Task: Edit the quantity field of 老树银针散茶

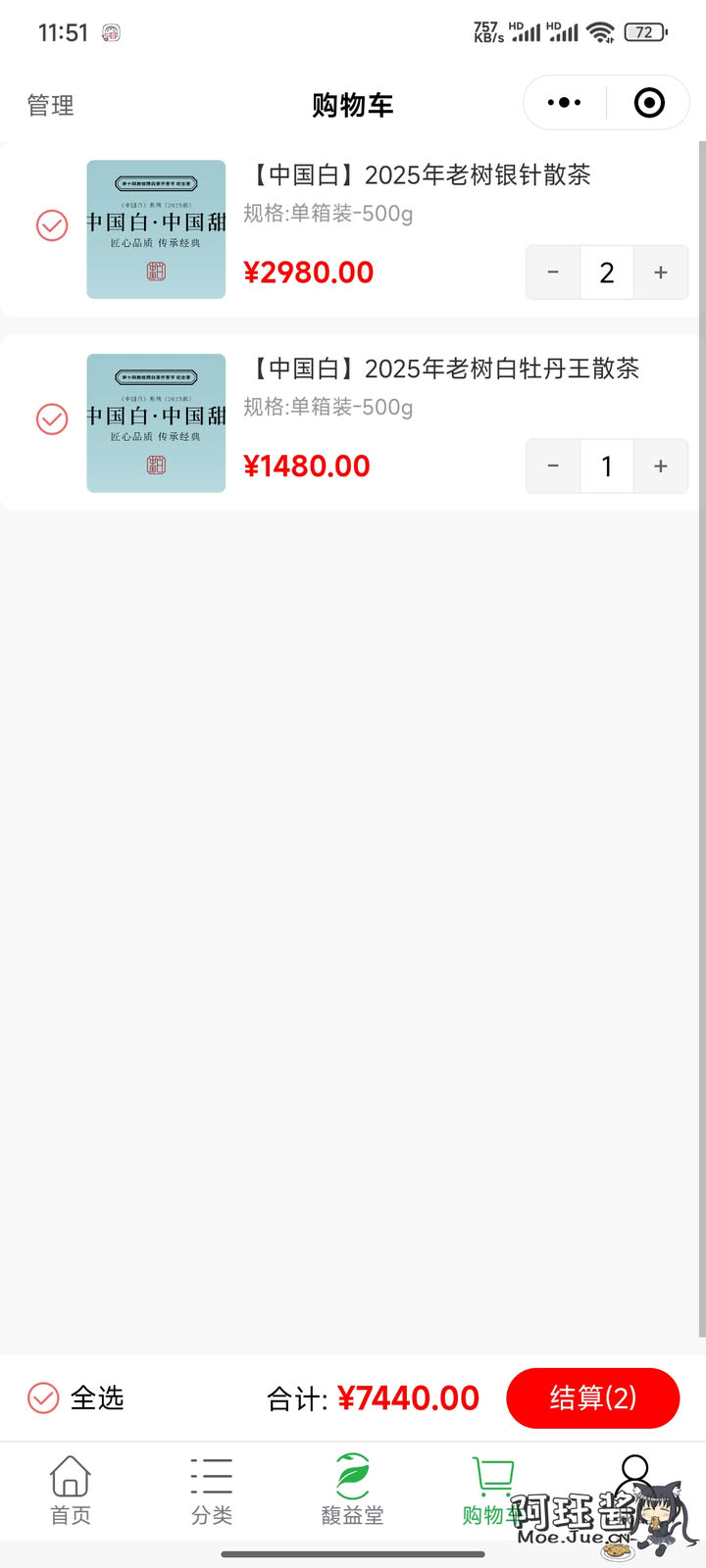Action: [607, 272]
